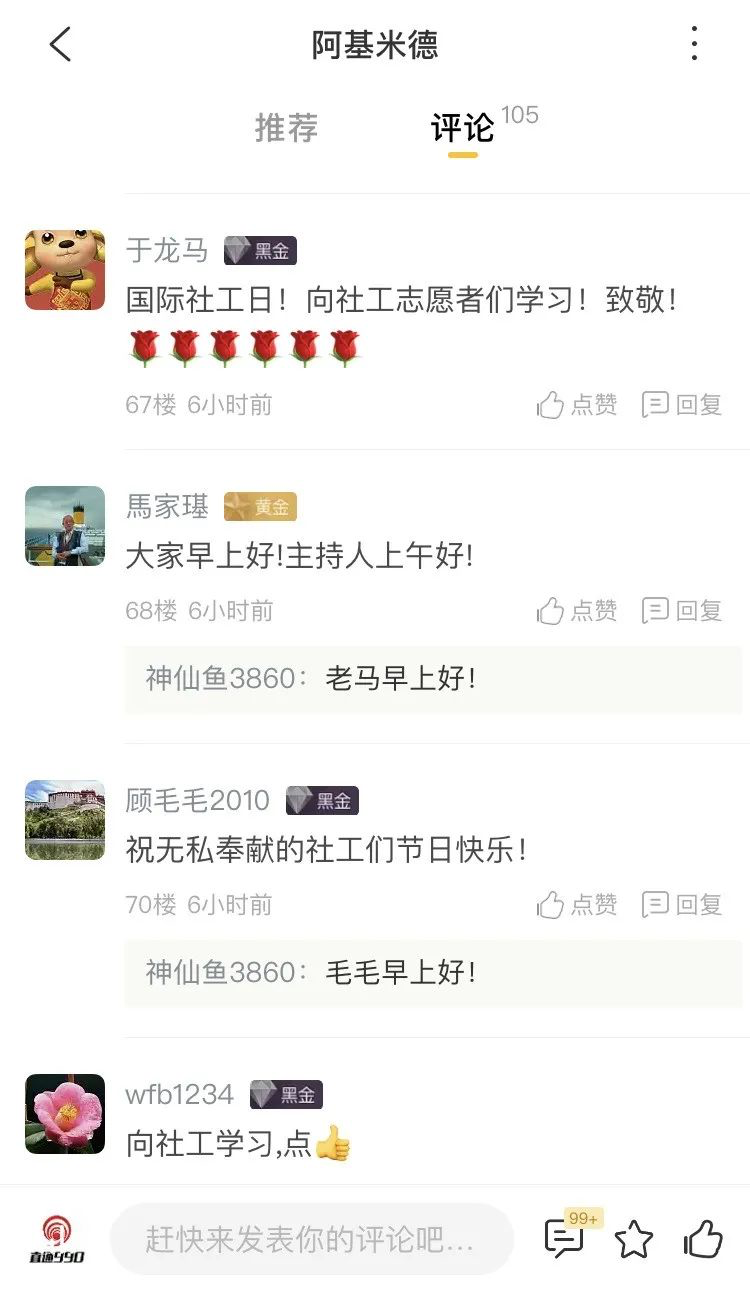Tap the comment box to write a comment
The image size is (750, 1294).
[311, 1240]
